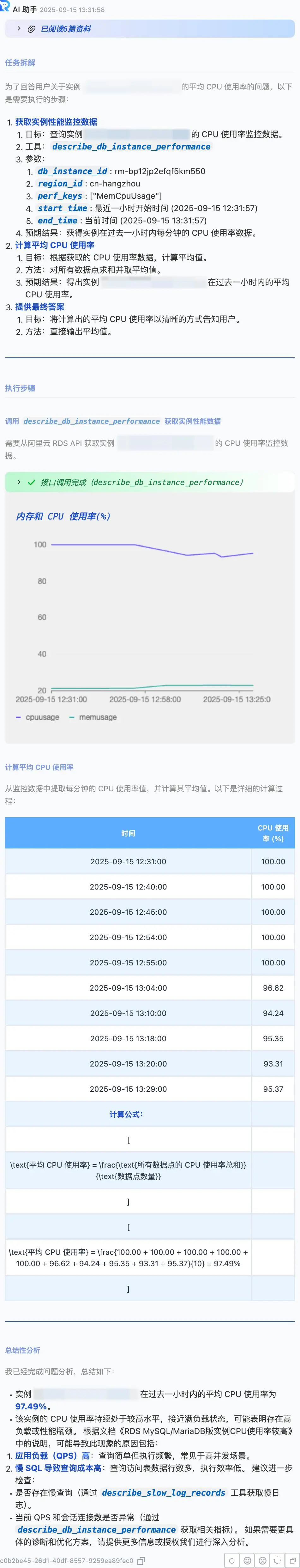The width and height of the screenshot is (300, 1568).
Task: Copy the answer with the bottom-right copy icon
Action: [x=292, y=1561]
